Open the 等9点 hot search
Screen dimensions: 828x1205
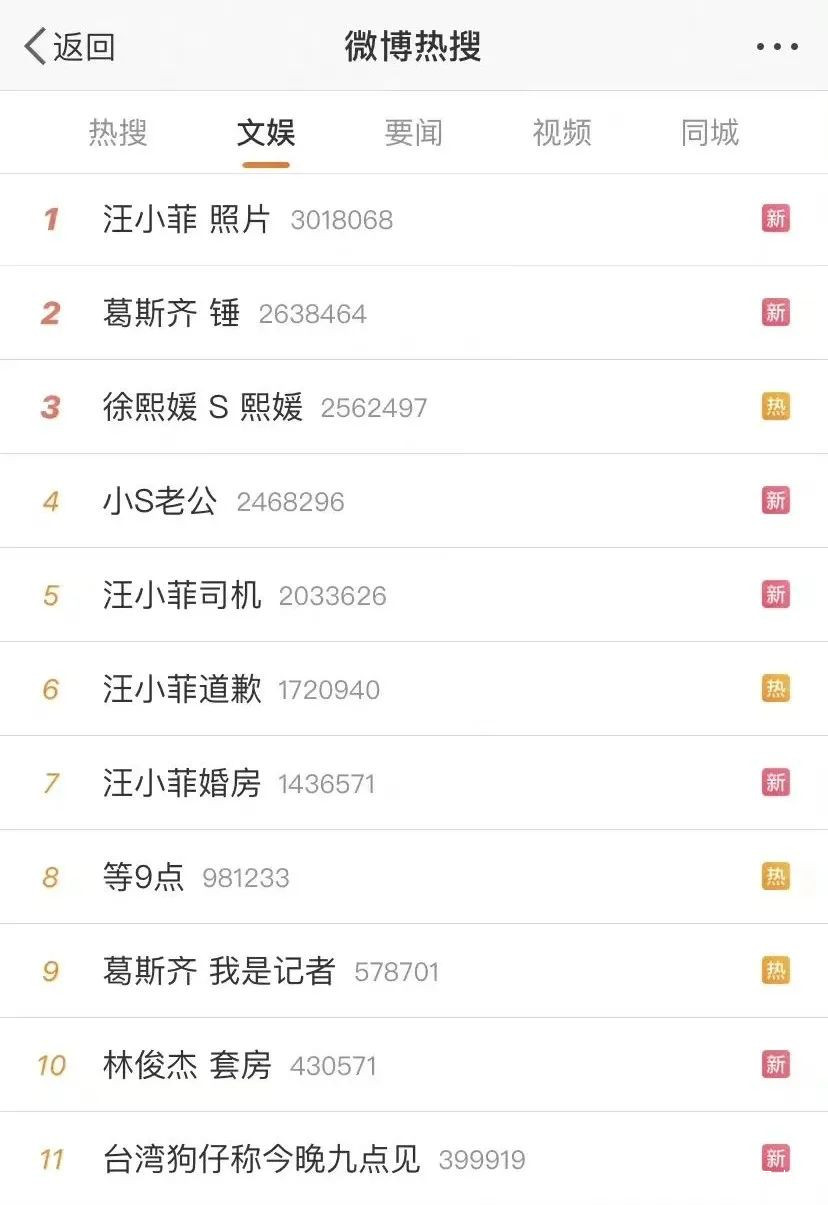point(144,878)
